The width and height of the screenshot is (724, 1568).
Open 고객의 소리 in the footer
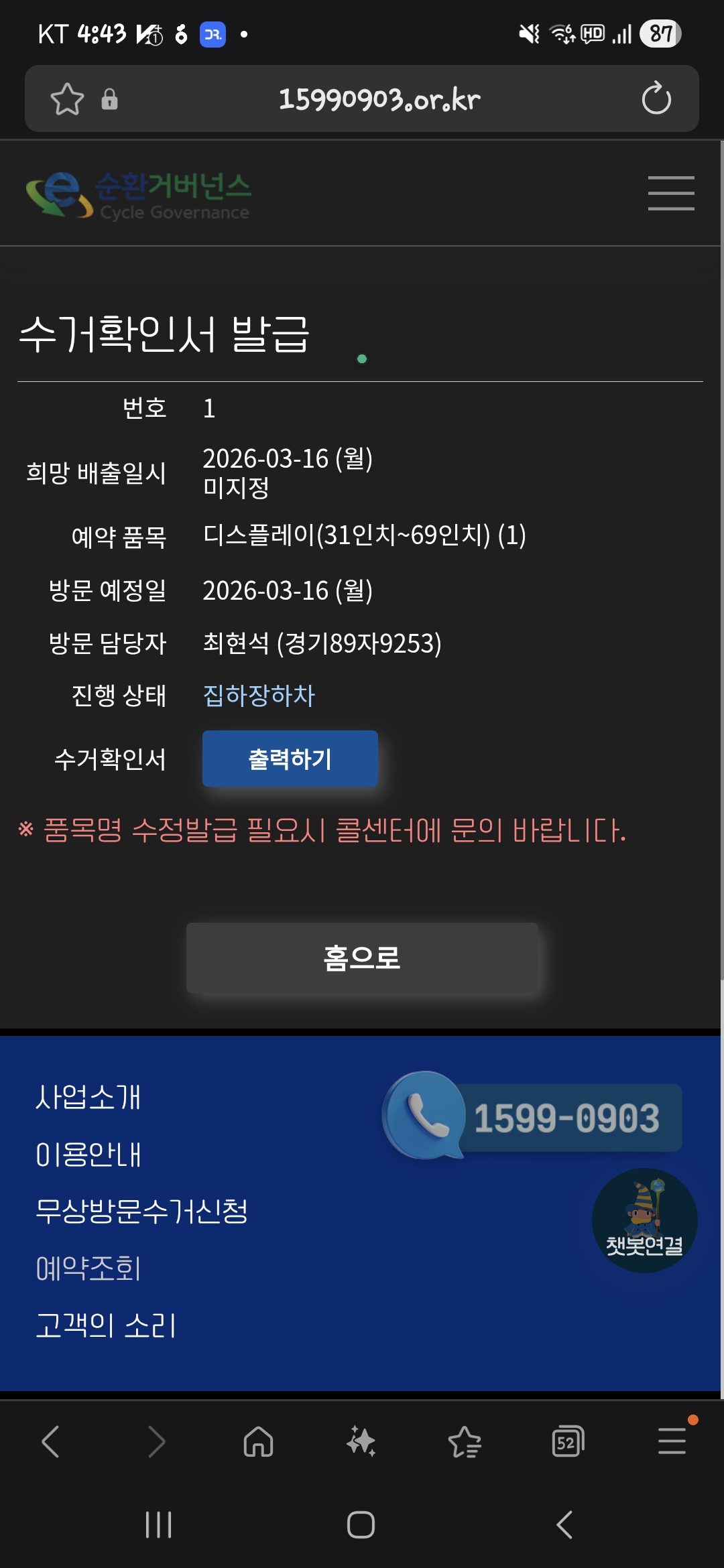[106, 1325]
